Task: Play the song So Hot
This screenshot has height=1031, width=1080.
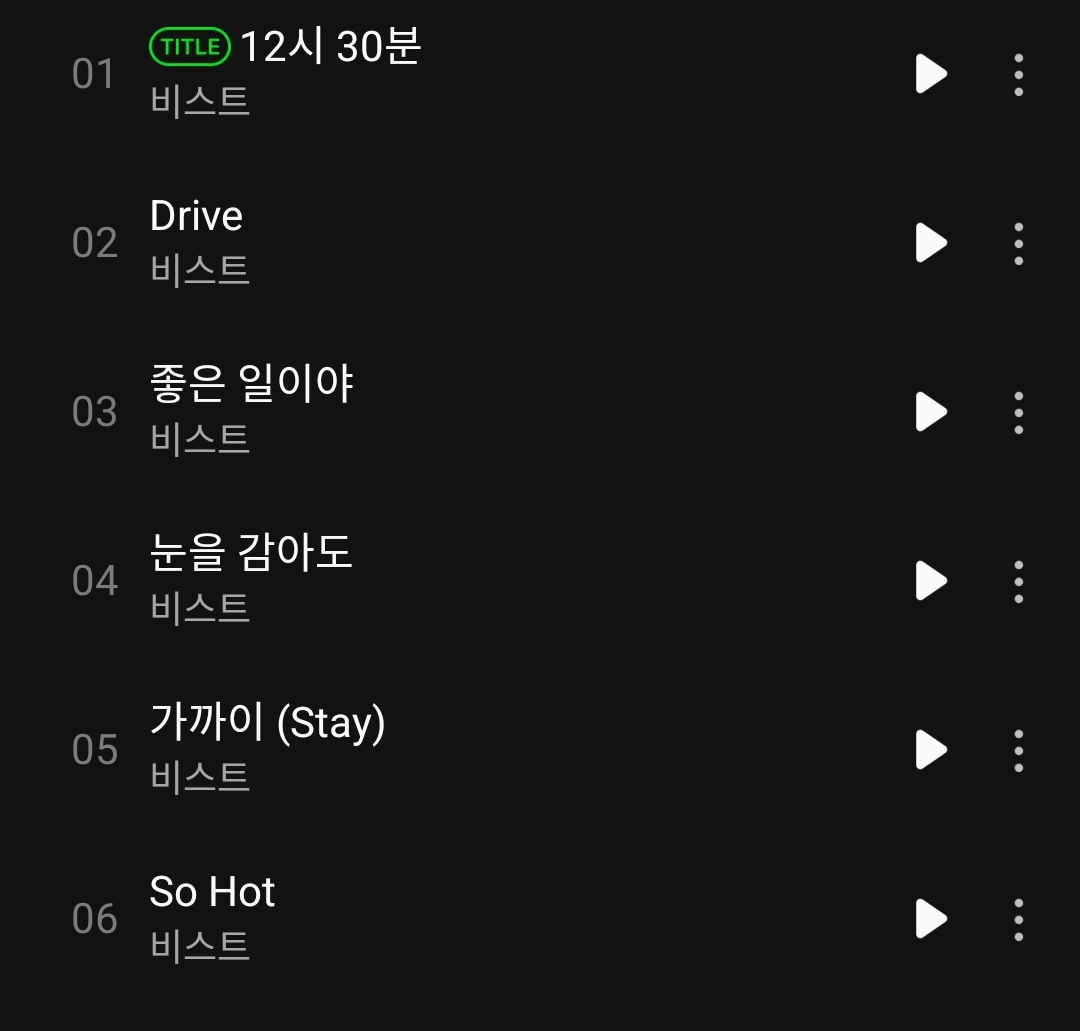Action: click(931, 919)
